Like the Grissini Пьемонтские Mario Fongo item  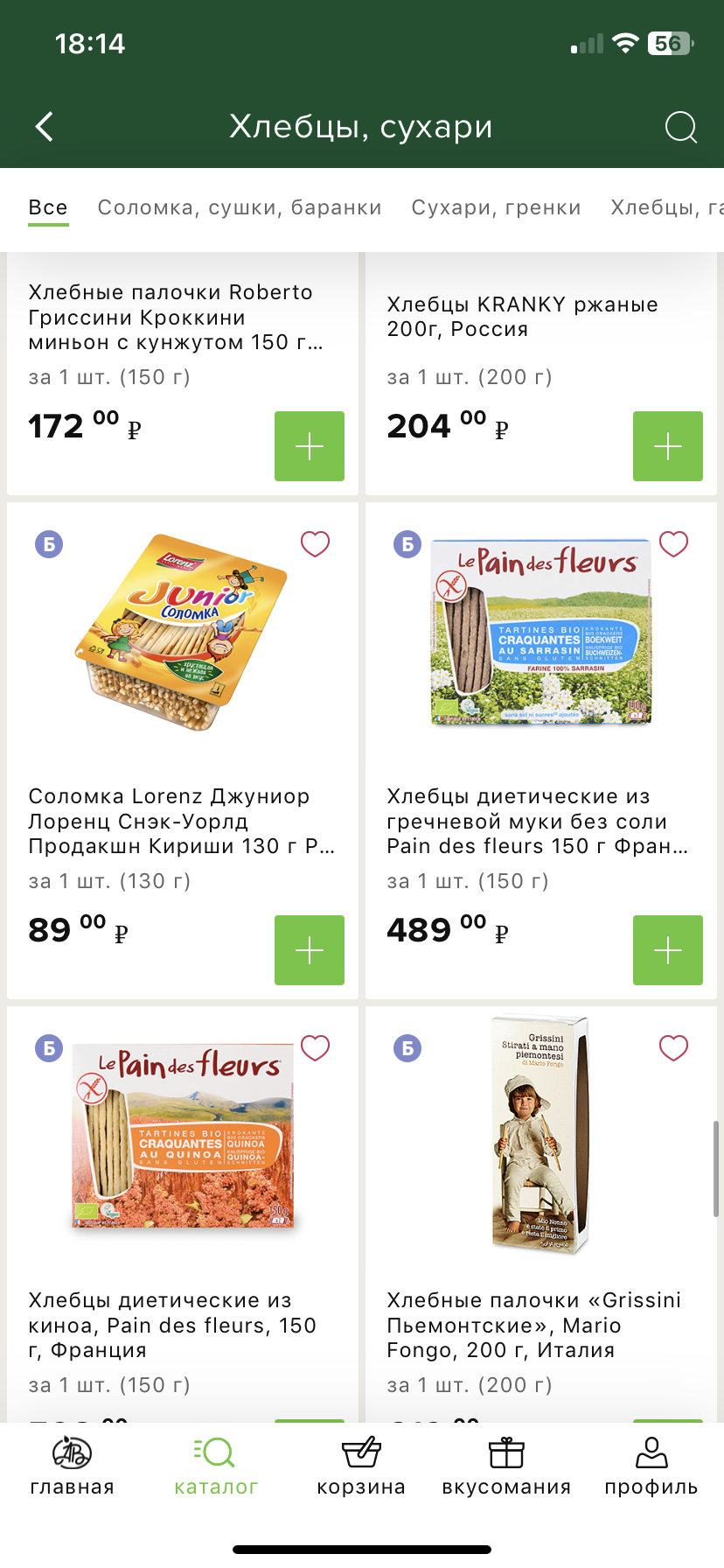click(674, 1047)
